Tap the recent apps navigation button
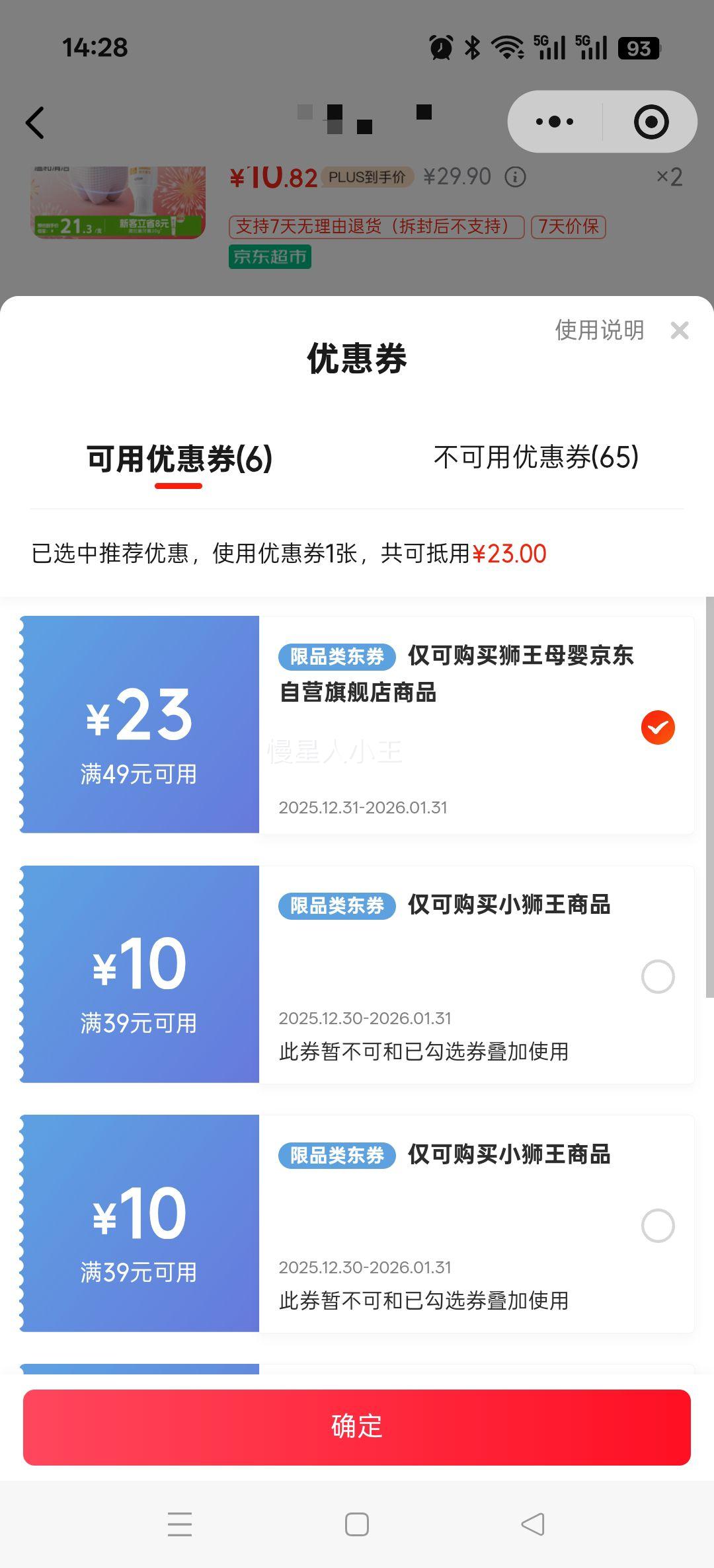Screen dimensions: 714x1568 179,1524
